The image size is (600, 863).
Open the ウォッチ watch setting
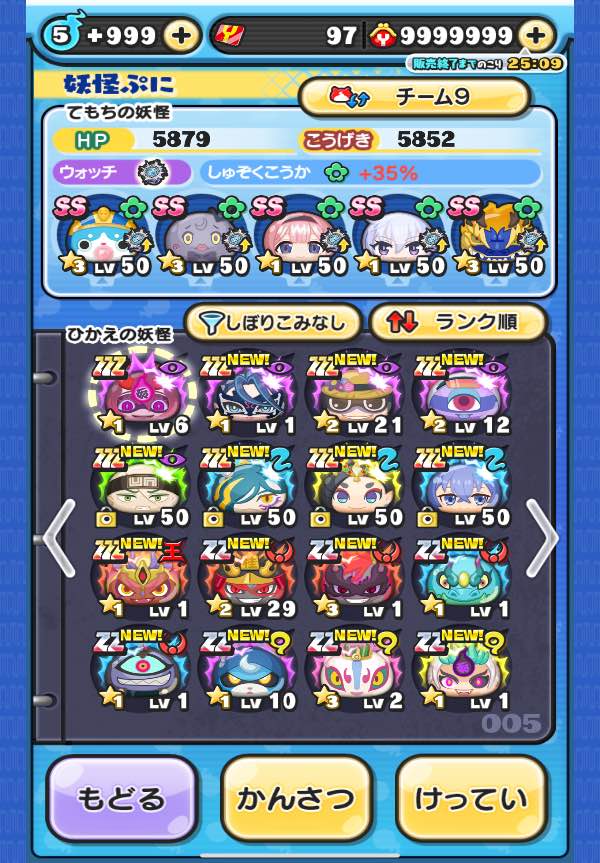[120, 172]
